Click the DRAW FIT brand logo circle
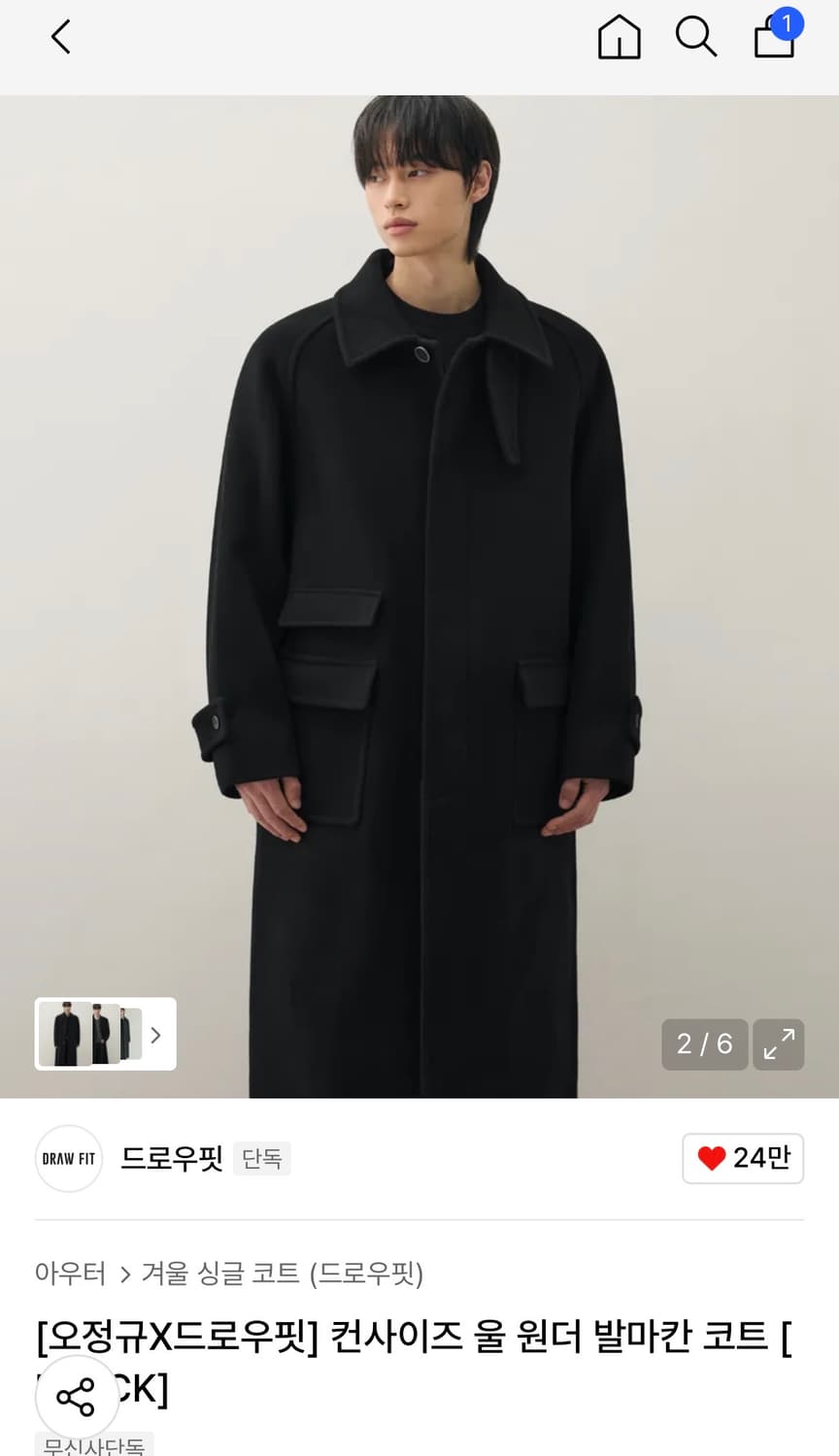The image size is (839, 1456). point(68,1158)
